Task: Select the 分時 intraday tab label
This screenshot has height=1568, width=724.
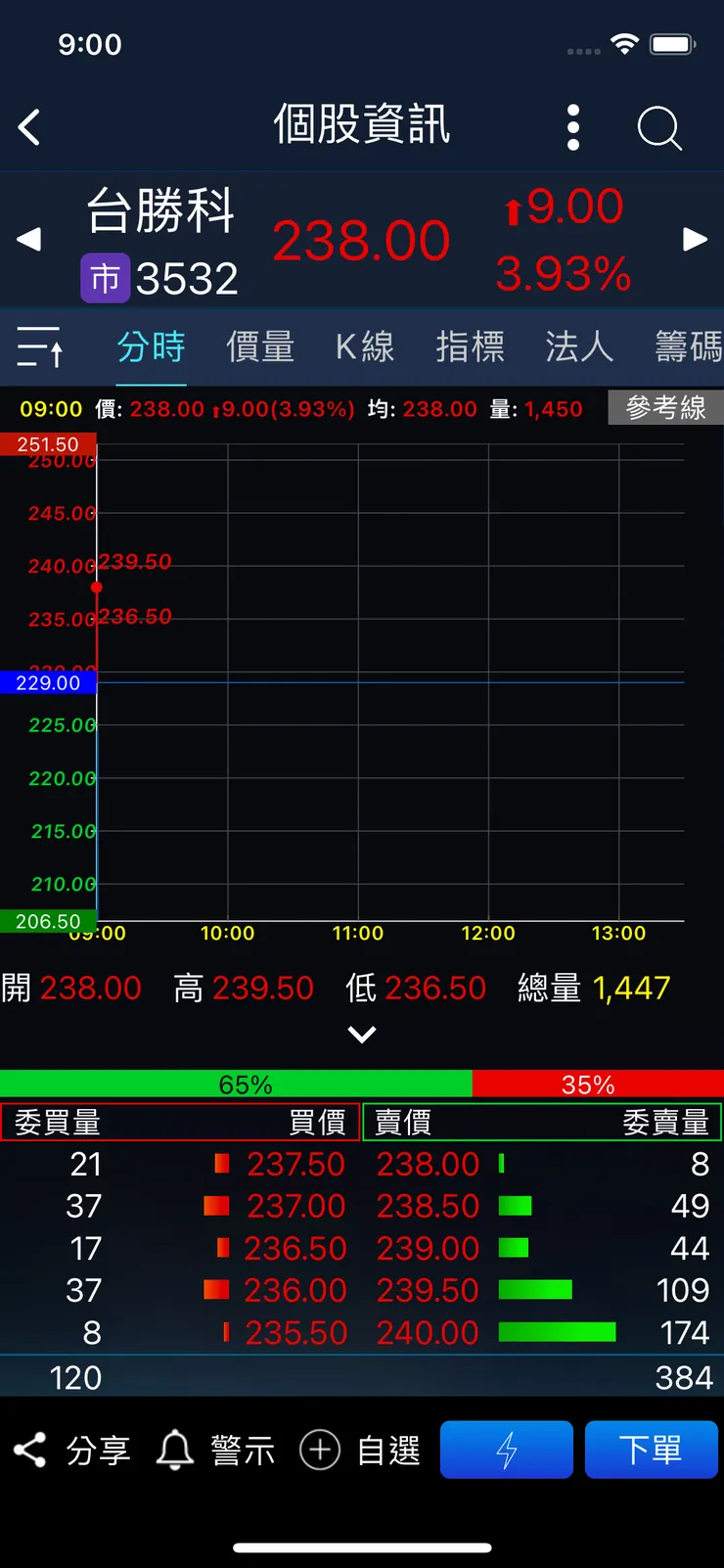Action: (x=152, y=347)
